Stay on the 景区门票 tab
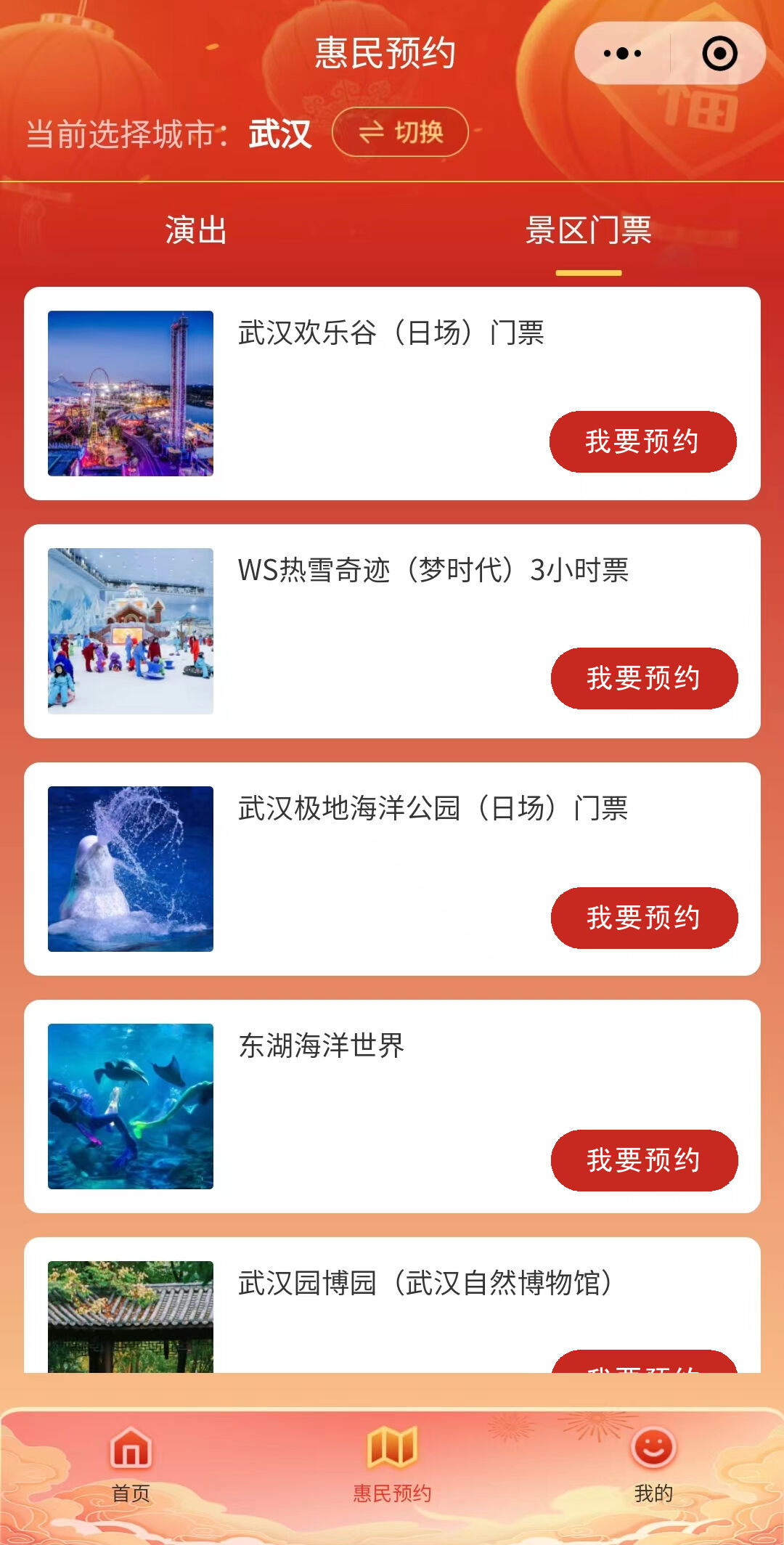Viewport: 784px width, 1545px height. (589, 231)
